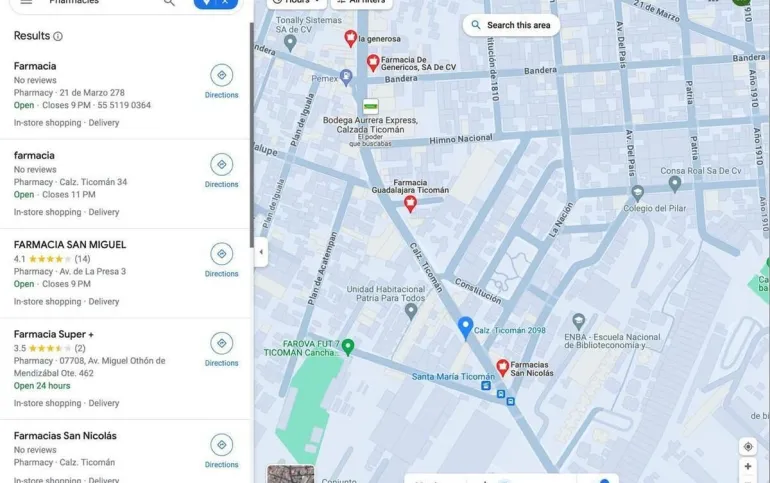Tap Search this area button
This screenshot has width=770, height=483.
point(511,25)
